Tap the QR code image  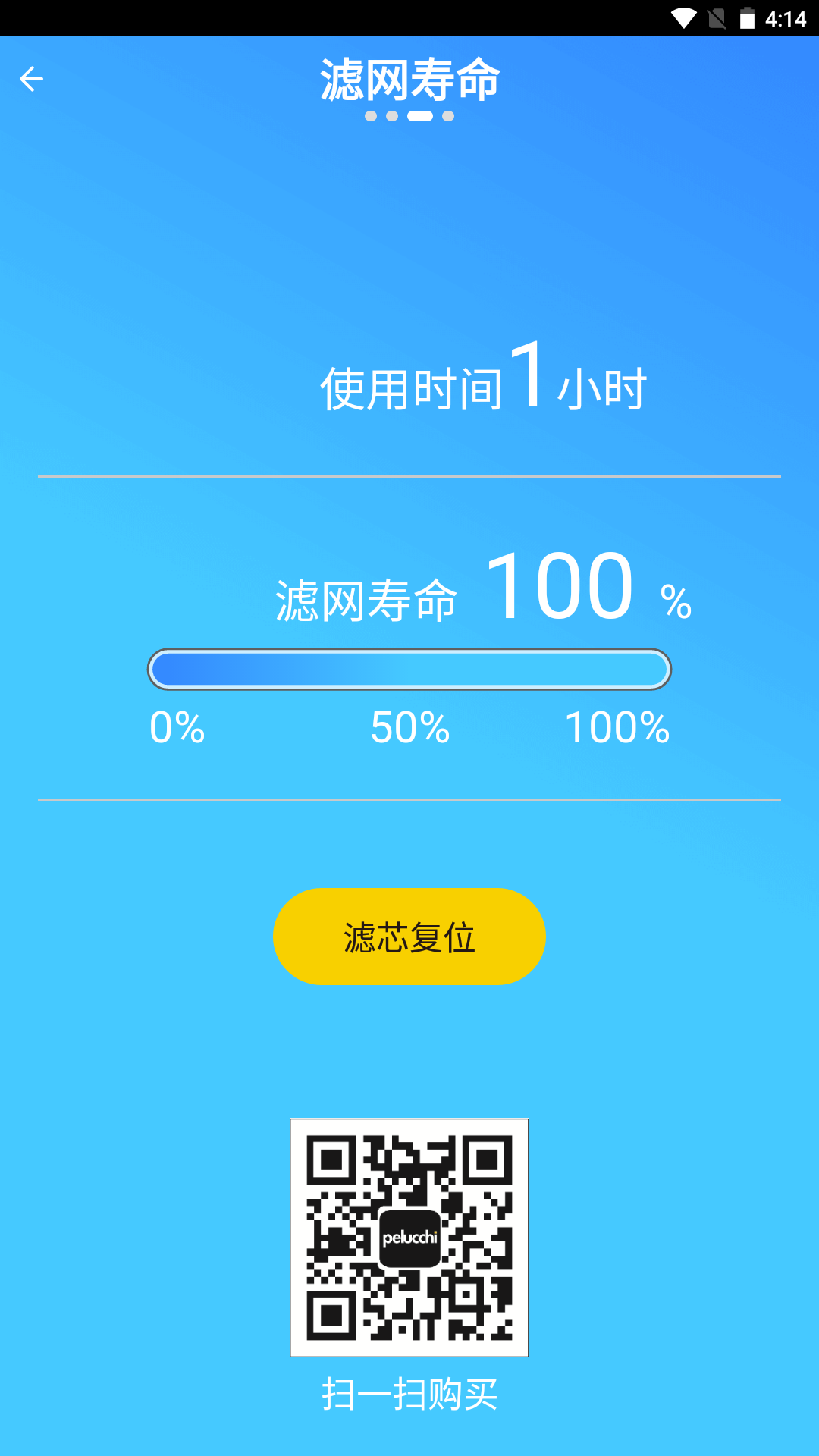(409, 1236)
